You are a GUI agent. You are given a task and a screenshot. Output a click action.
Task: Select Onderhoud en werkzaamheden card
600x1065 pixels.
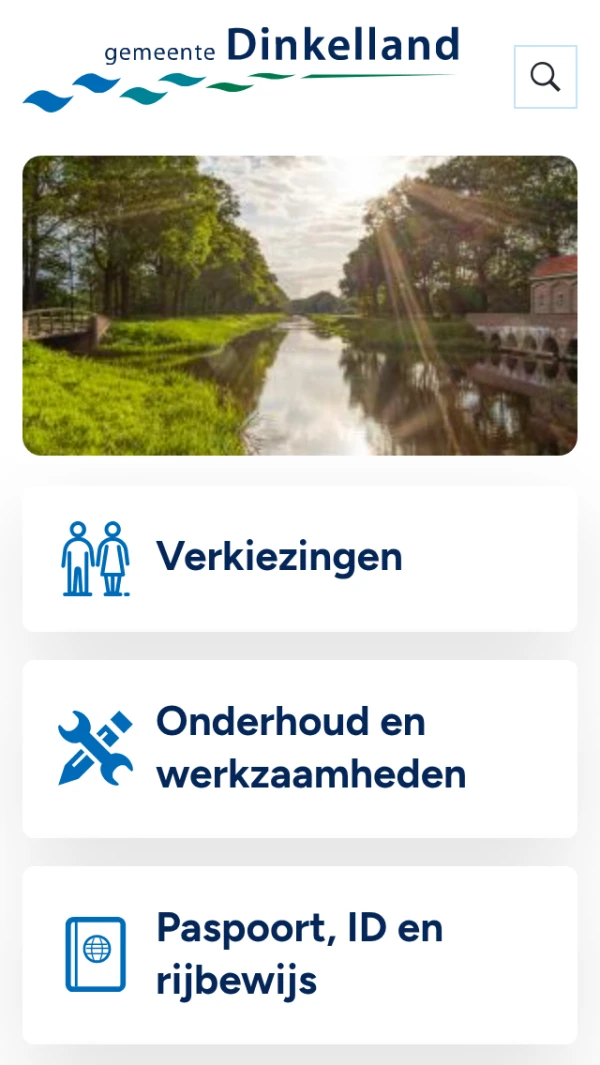point(300,748)
